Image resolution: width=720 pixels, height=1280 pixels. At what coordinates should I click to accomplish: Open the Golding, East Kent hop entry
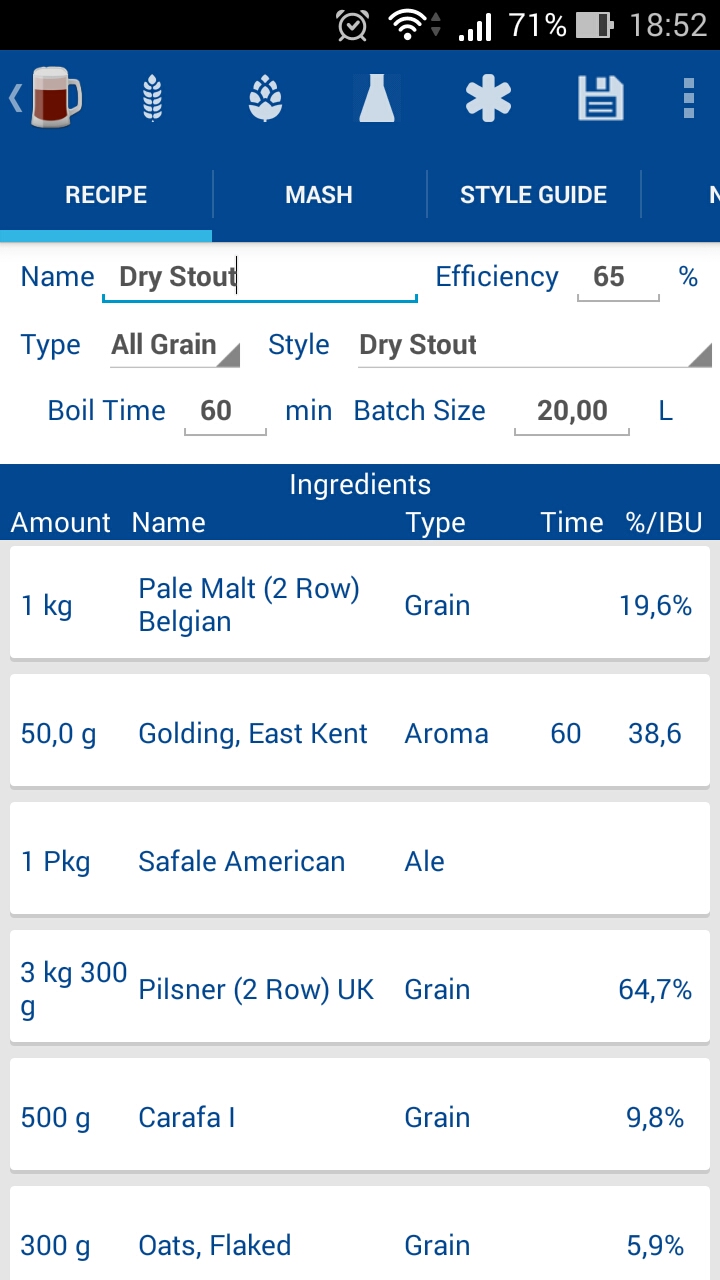(360, 731)
